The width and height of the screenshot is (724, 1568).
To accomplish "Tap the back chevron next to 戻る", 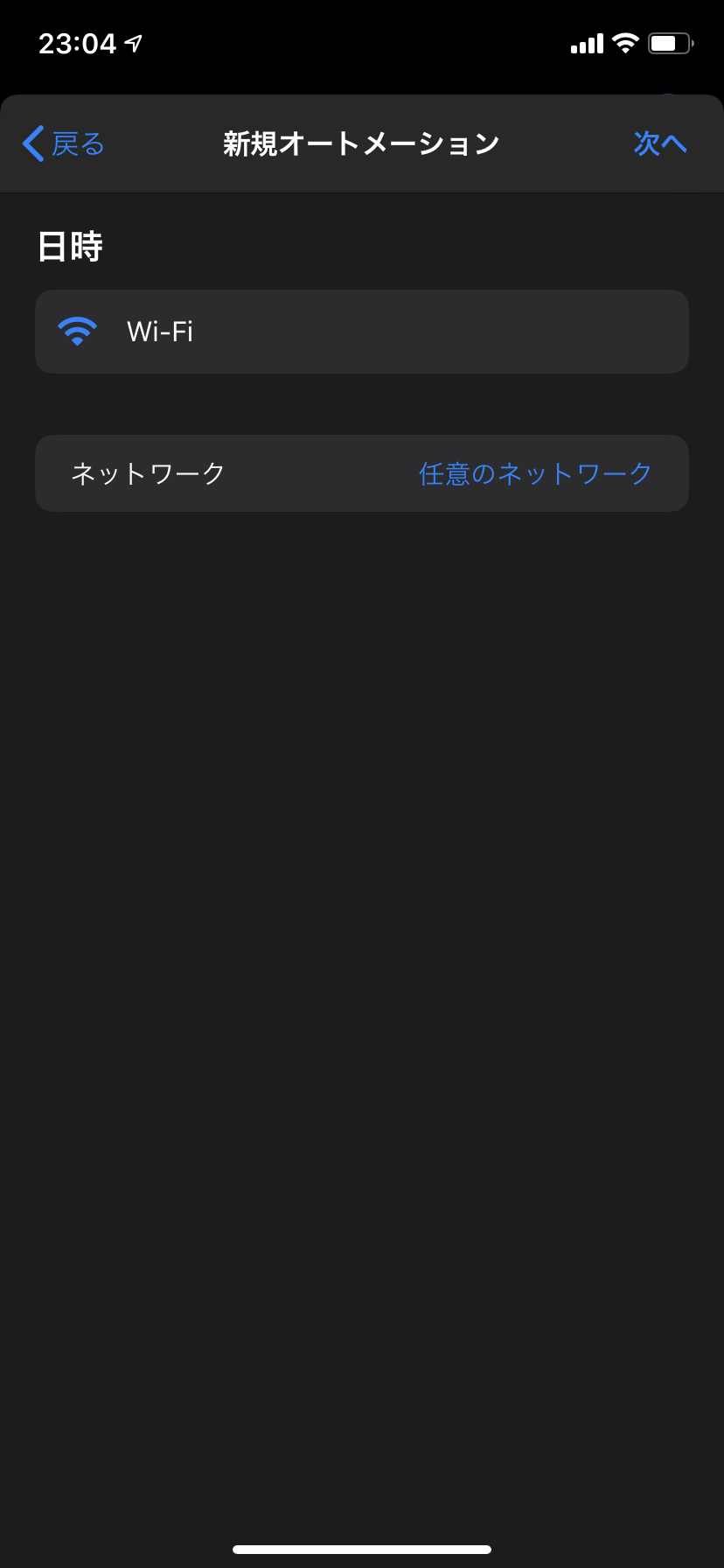I will pos(31,143).
